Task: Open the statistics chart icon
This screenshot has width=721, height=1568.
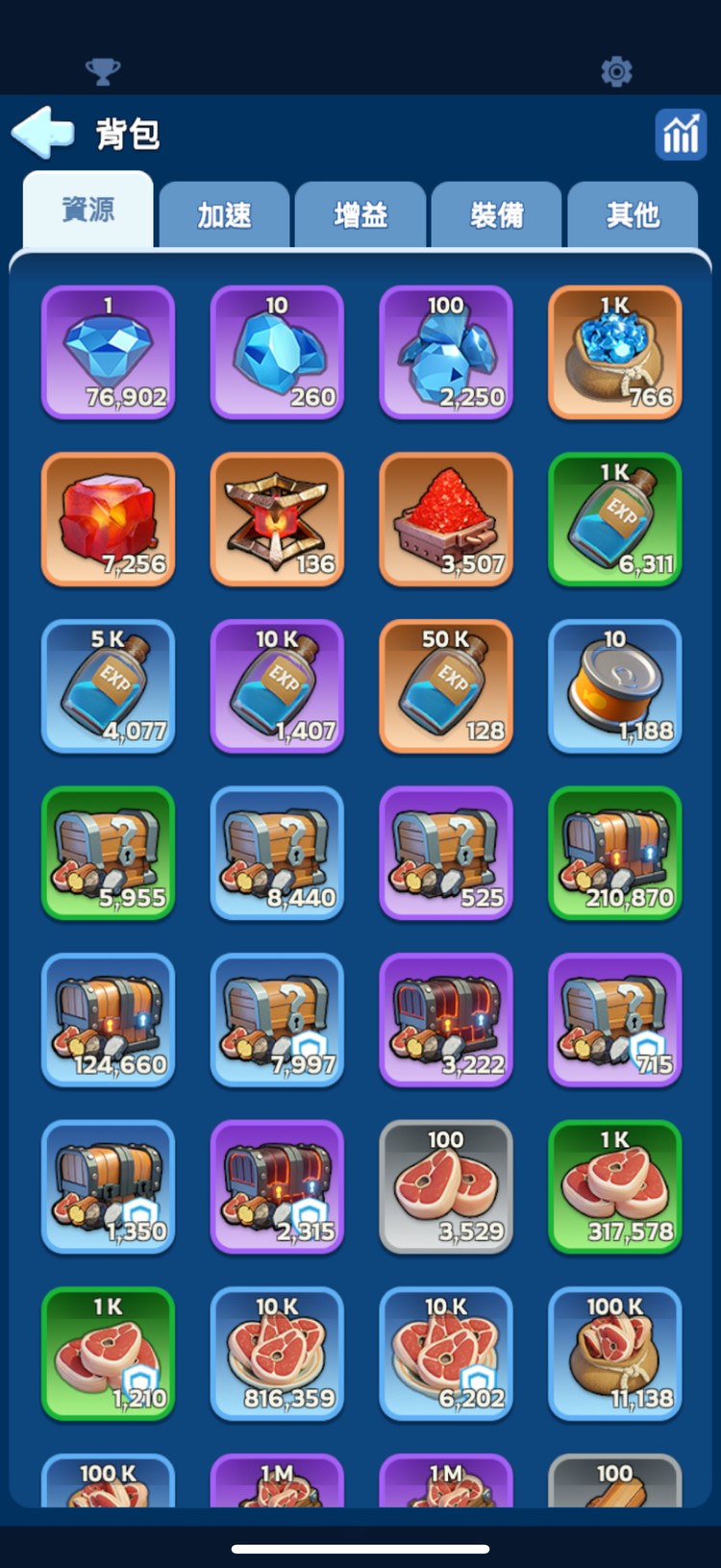Action: (680, 134)
